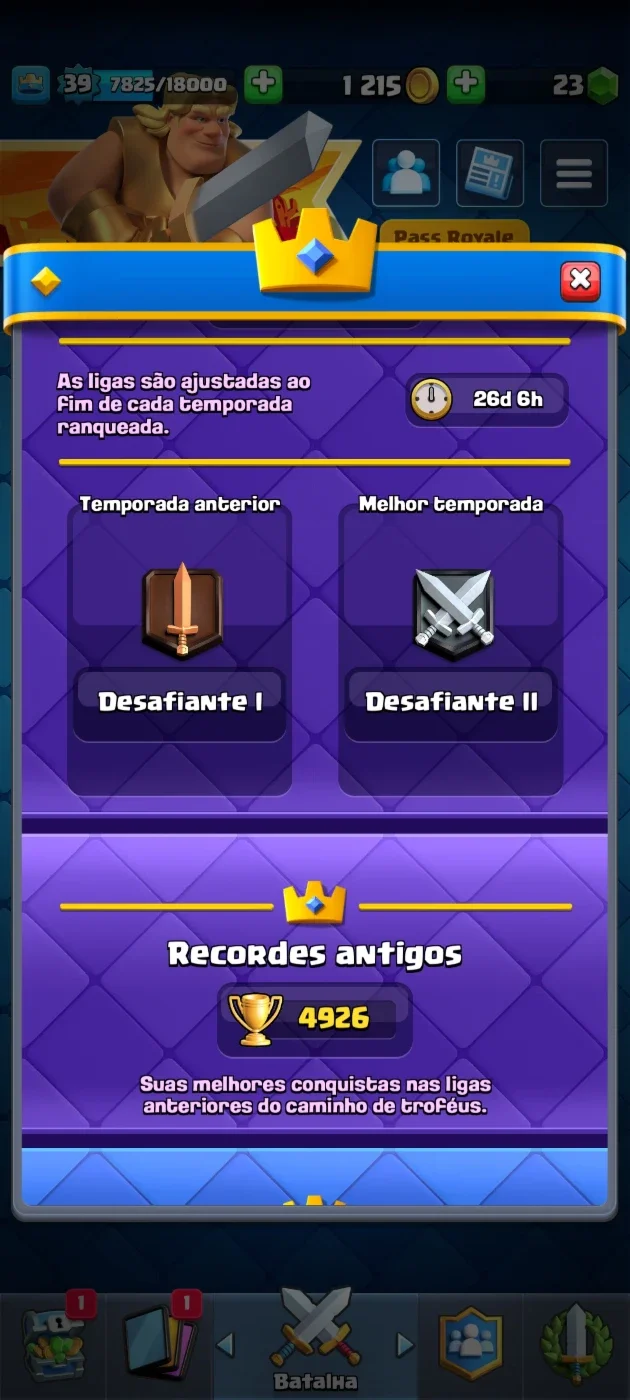This screenshot has width=630, height=1400.
Task: Open the events sword tab
Action: point(576,1343)
